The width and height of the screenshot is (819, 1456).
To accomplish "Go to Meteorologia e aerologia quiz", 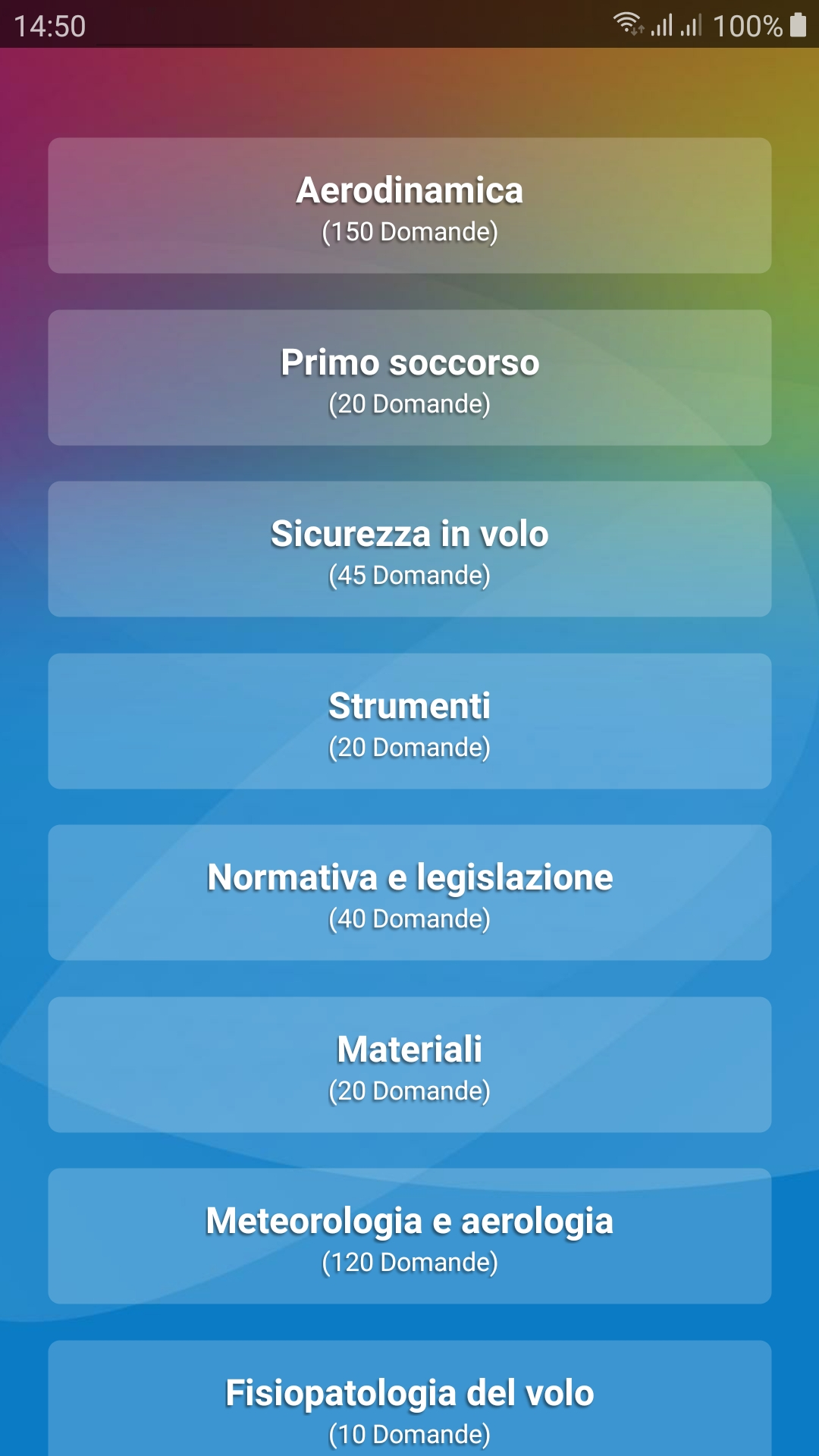I will click(409, 1236).
